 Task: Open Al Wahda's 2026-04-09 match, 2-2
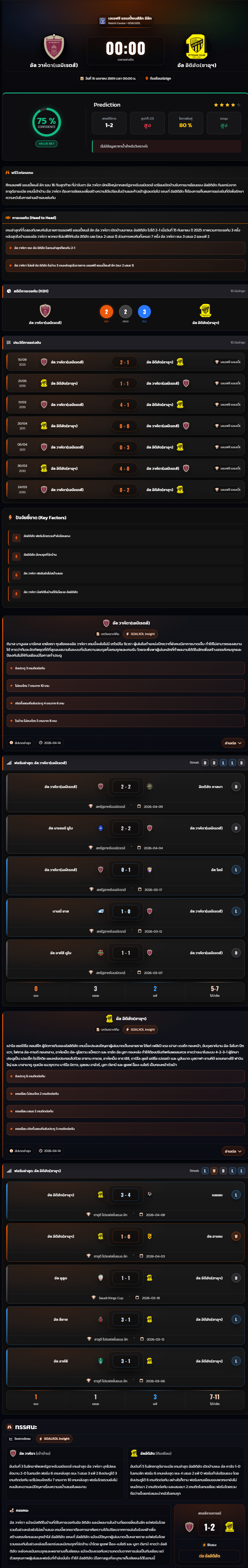(124, 786)
